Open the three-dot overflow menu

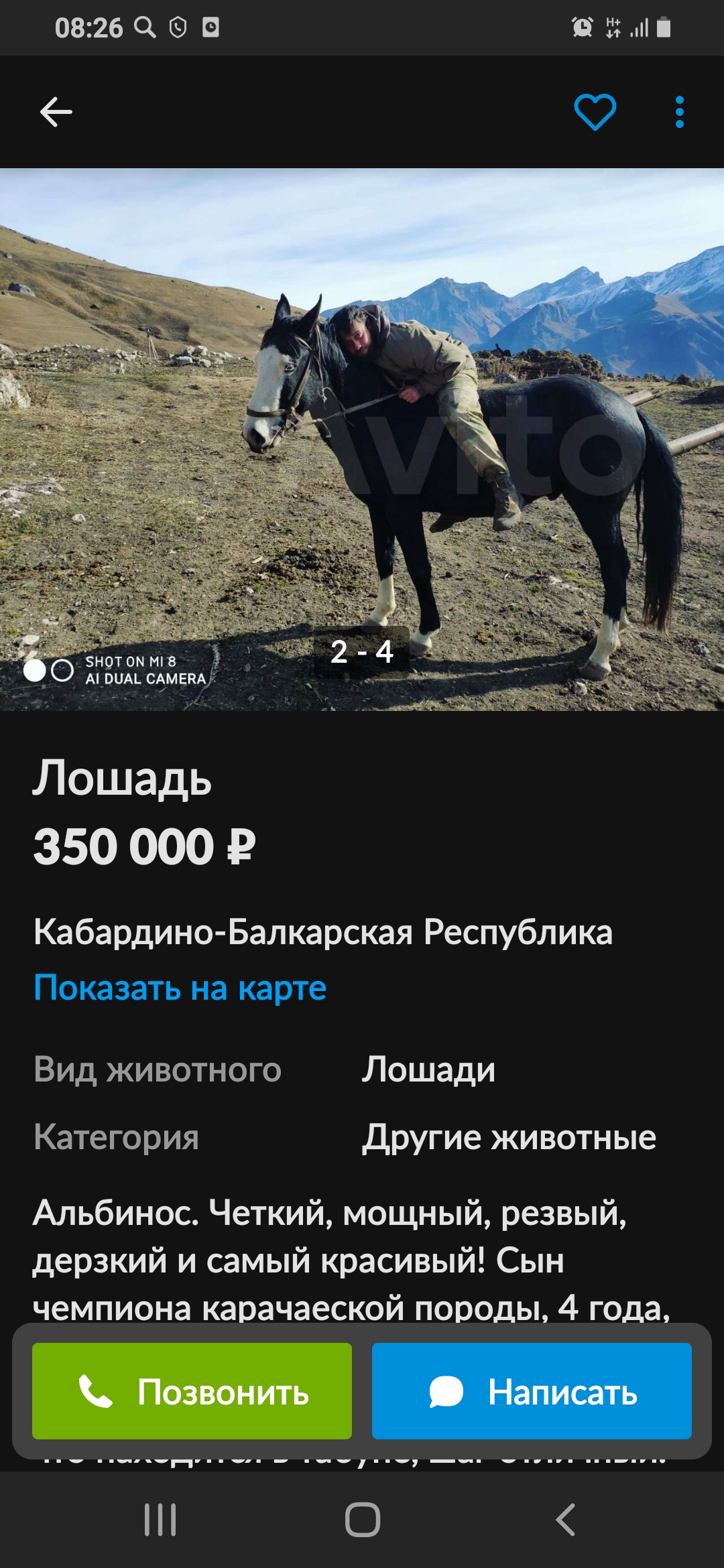click(679, 112)
